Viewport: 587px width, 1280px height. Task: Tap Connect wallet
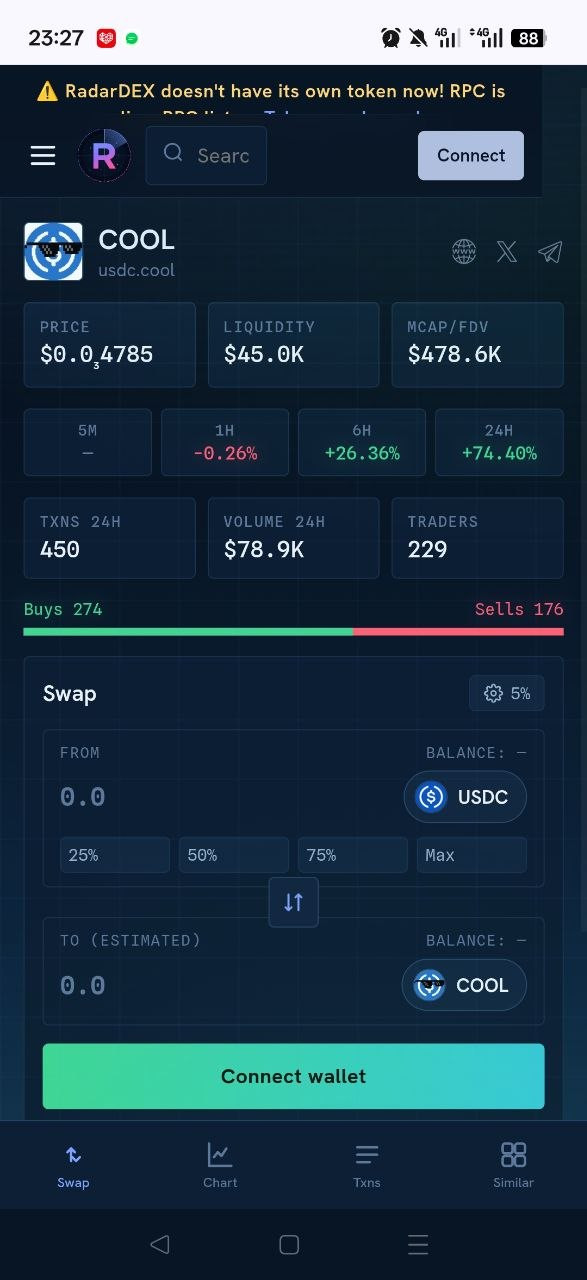click(294, 1076)
